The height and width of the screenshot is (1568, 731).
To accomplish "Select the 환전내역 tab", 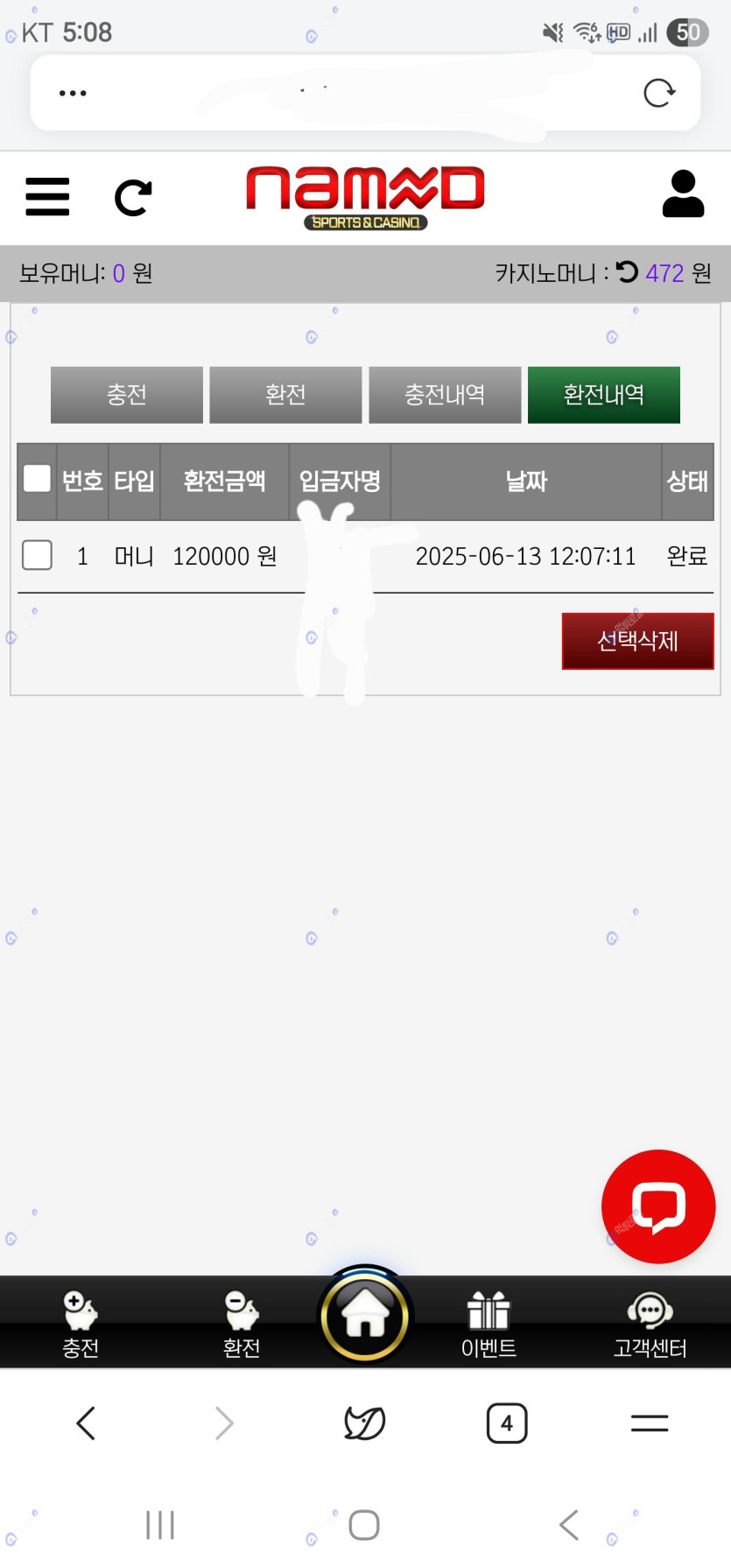I will point(603,395).
